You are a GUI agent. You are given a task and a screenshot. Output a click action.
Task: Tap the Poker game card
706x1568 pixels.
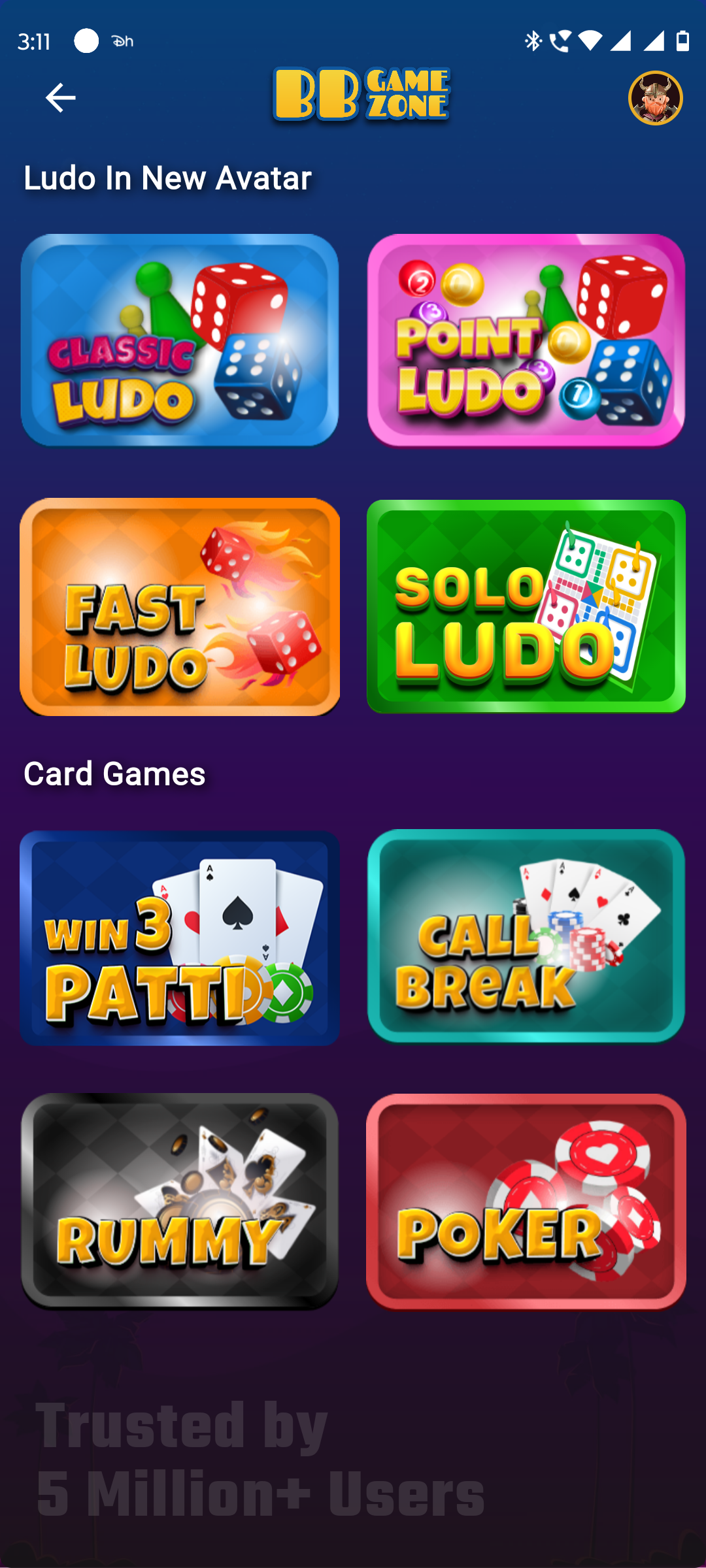click(x=526, y=1201)
